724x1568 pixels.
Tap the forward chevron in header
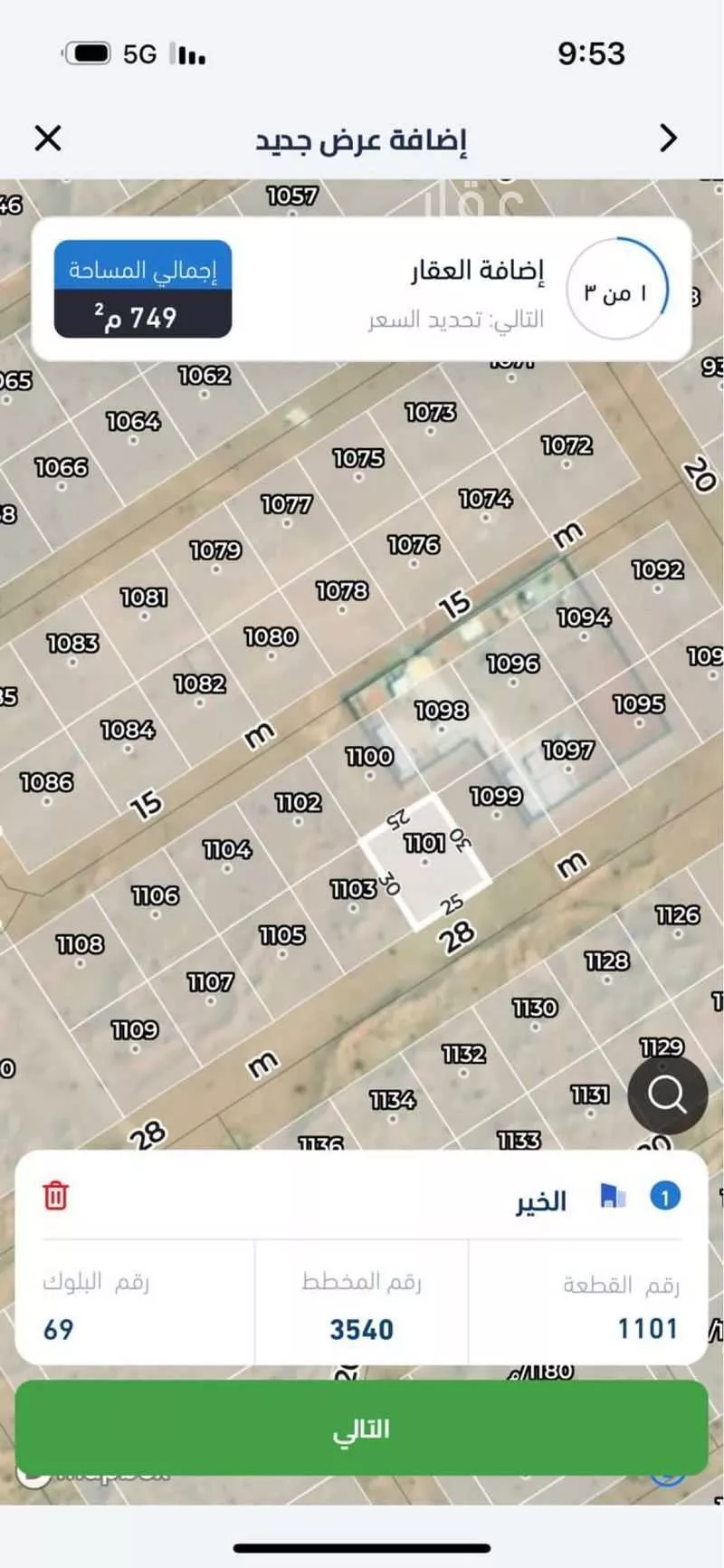click(x=668, y=139)
